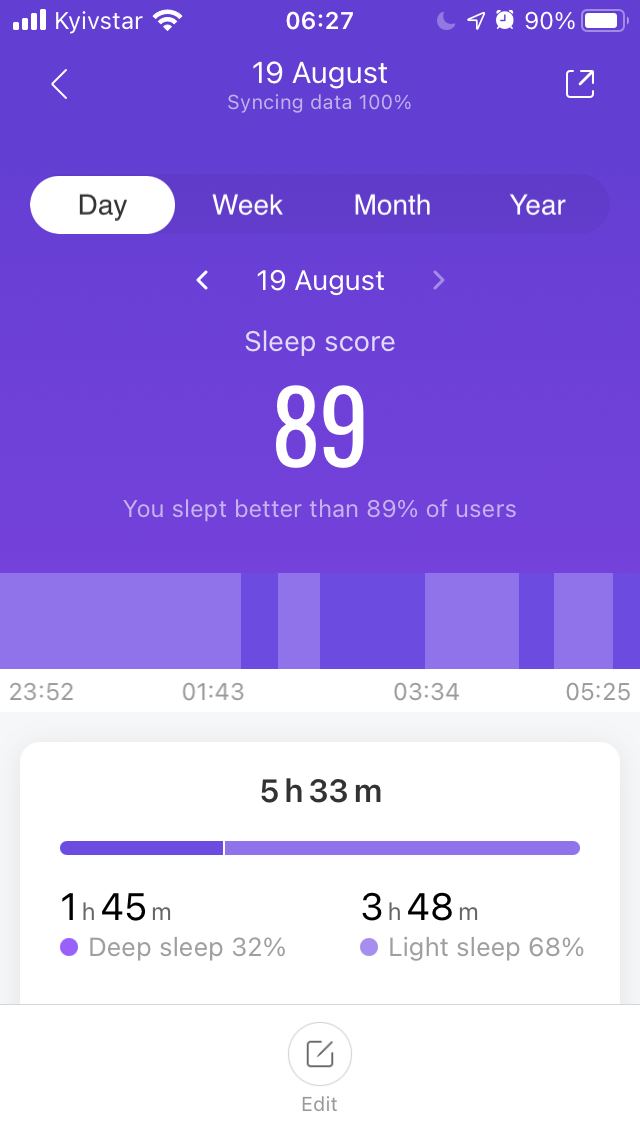Switch to the Month view
The height and width of the screenshot is (1136, 640).
tap(392, 205)
